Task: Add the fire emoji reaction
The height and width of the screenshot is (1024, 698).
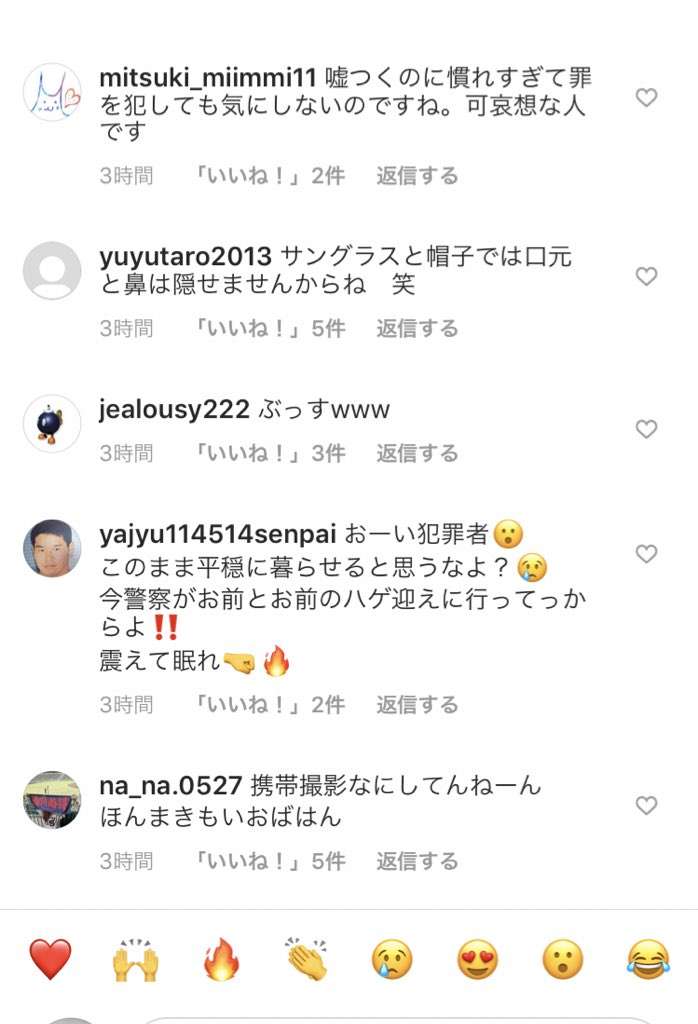Action: (x=221, y=960)
